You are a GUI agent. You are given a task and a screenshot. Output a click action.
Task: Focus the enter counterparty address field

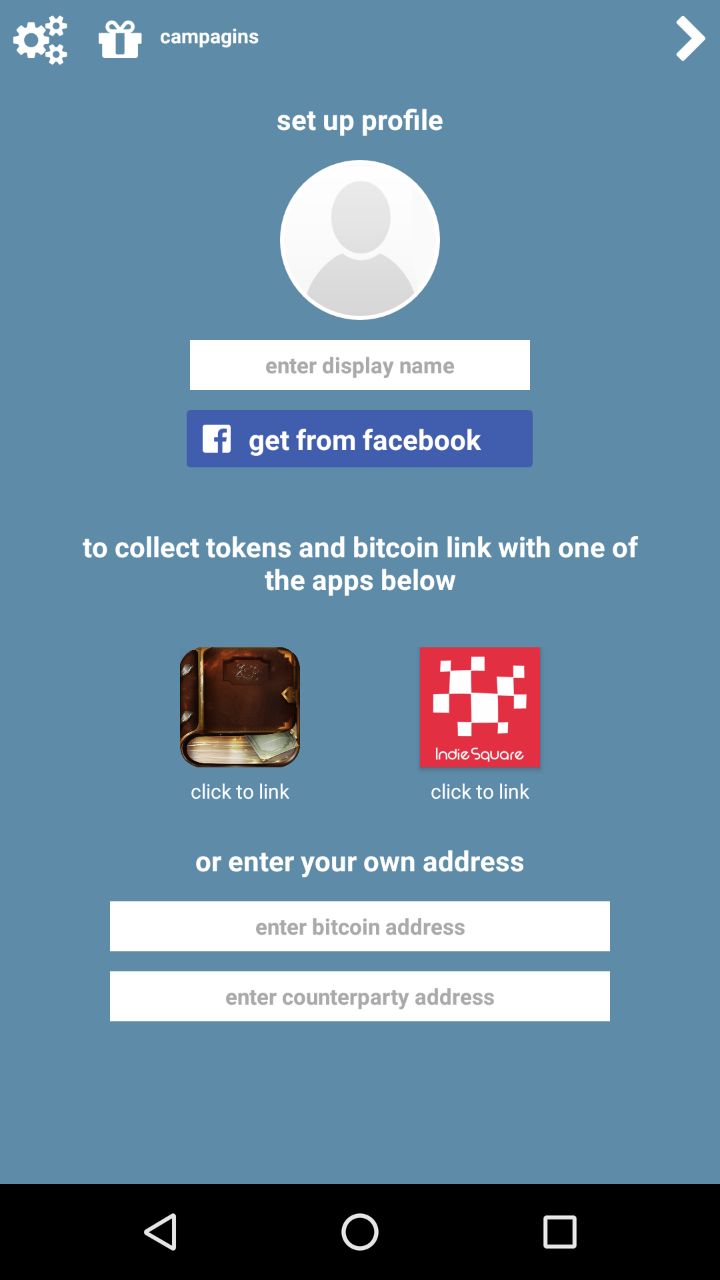click(x=360, y=996)
